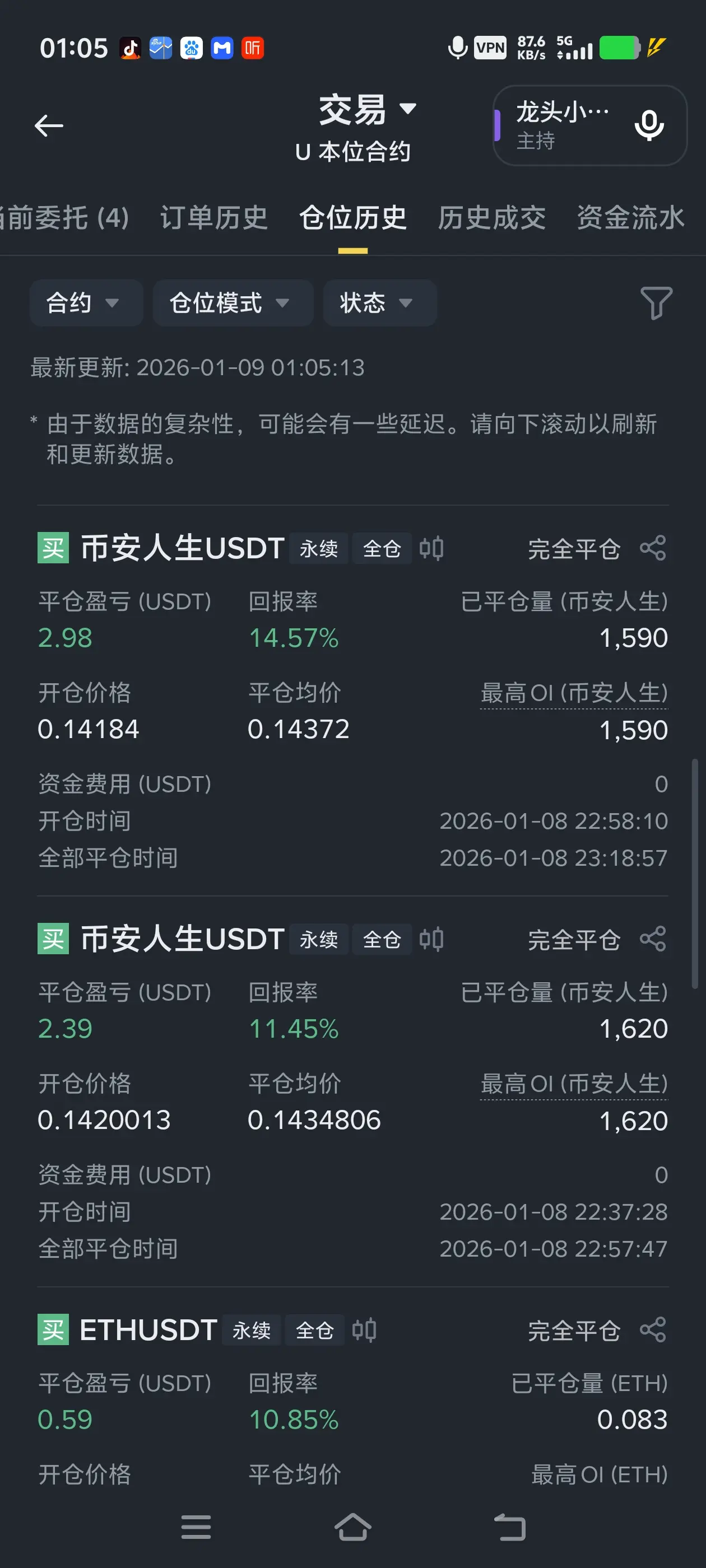This screenshot has width=706, height=1568.
Task: Open the 交易 dropdown in the header
Action: 366,110
